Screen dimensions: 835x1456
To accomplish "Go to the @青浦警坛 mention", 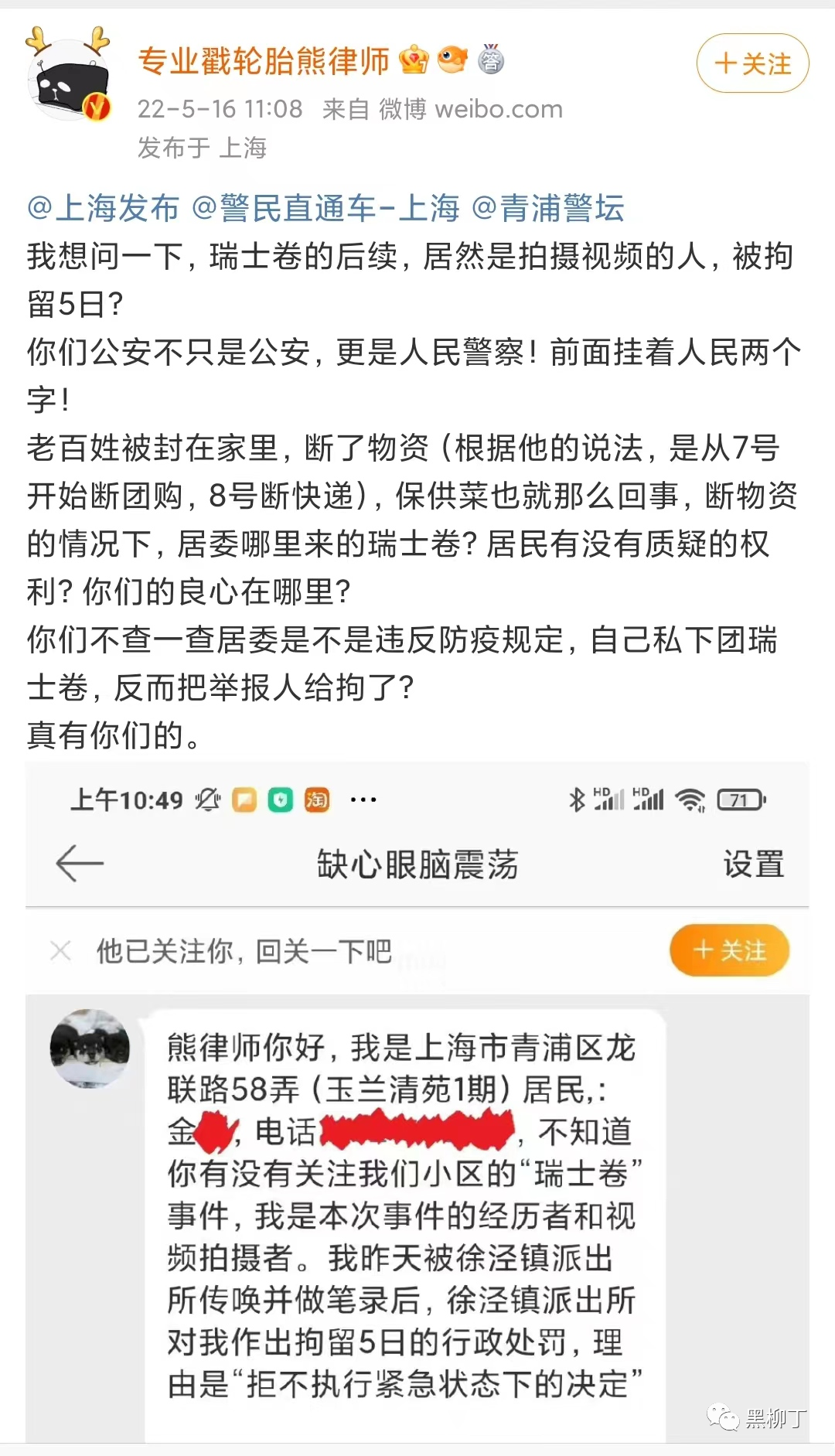I will click(x=548, y=208).
